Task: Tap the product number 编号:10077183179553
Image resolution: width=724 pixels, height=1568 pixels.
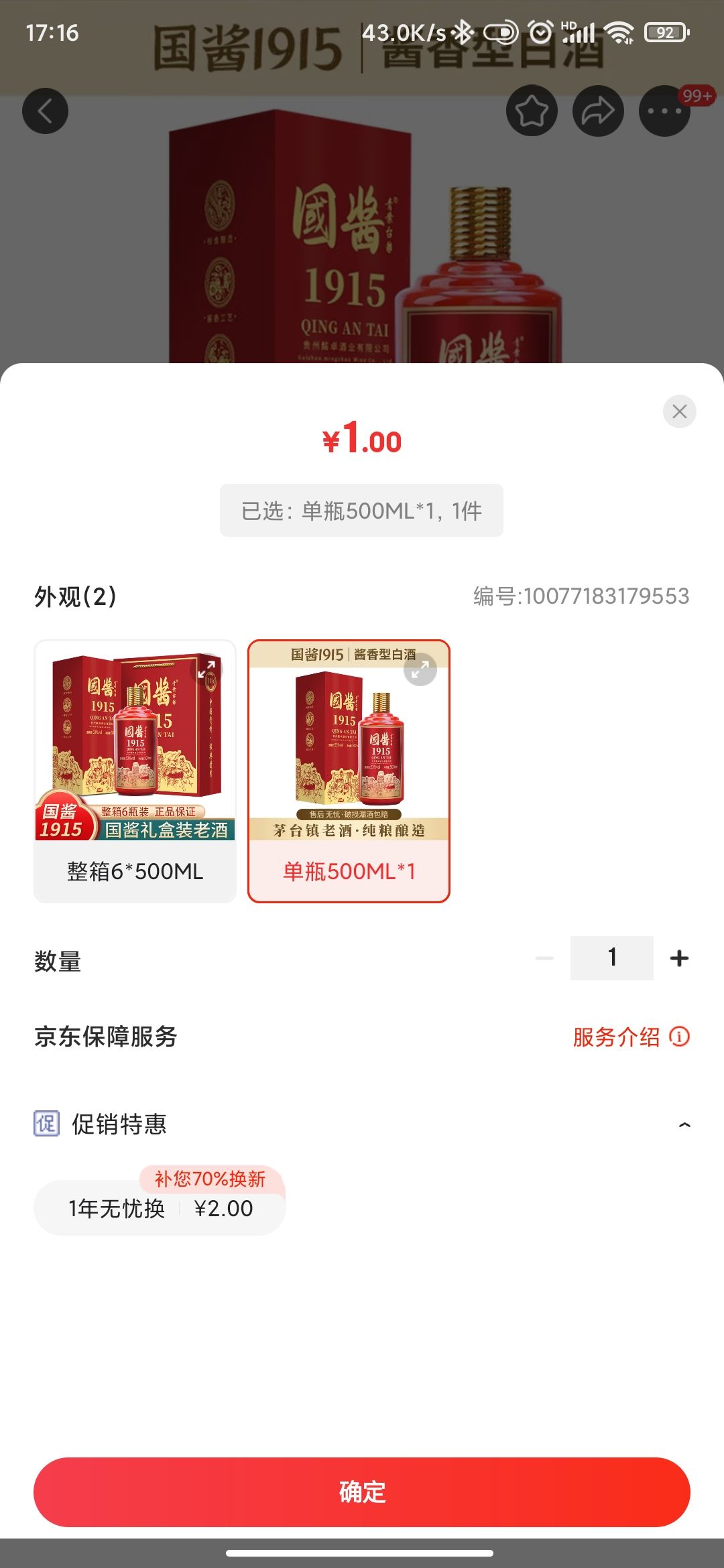Action: (x=581, y=596)
